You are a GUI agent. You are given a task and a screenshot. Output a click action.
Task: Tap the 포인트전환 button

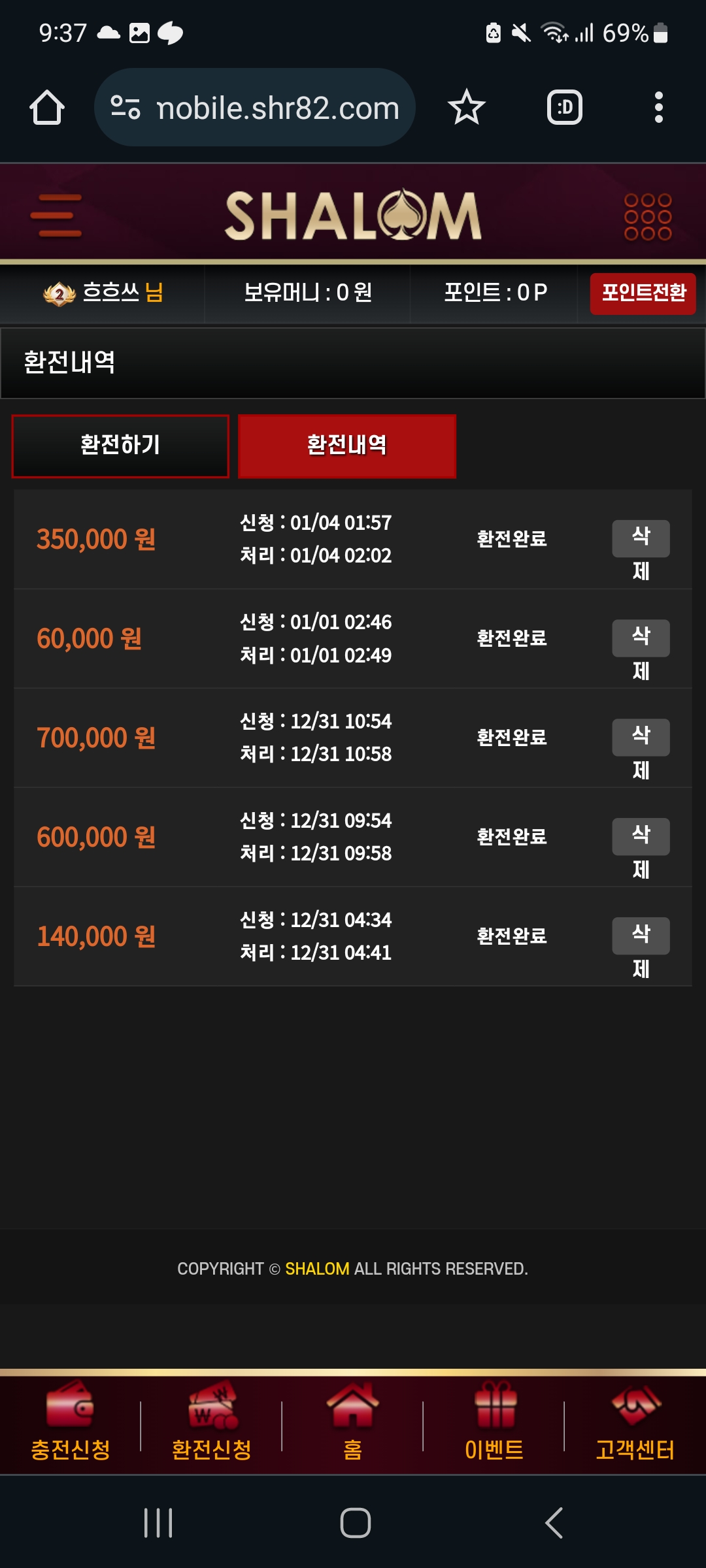pyautogui.click(x=643, y=293)
